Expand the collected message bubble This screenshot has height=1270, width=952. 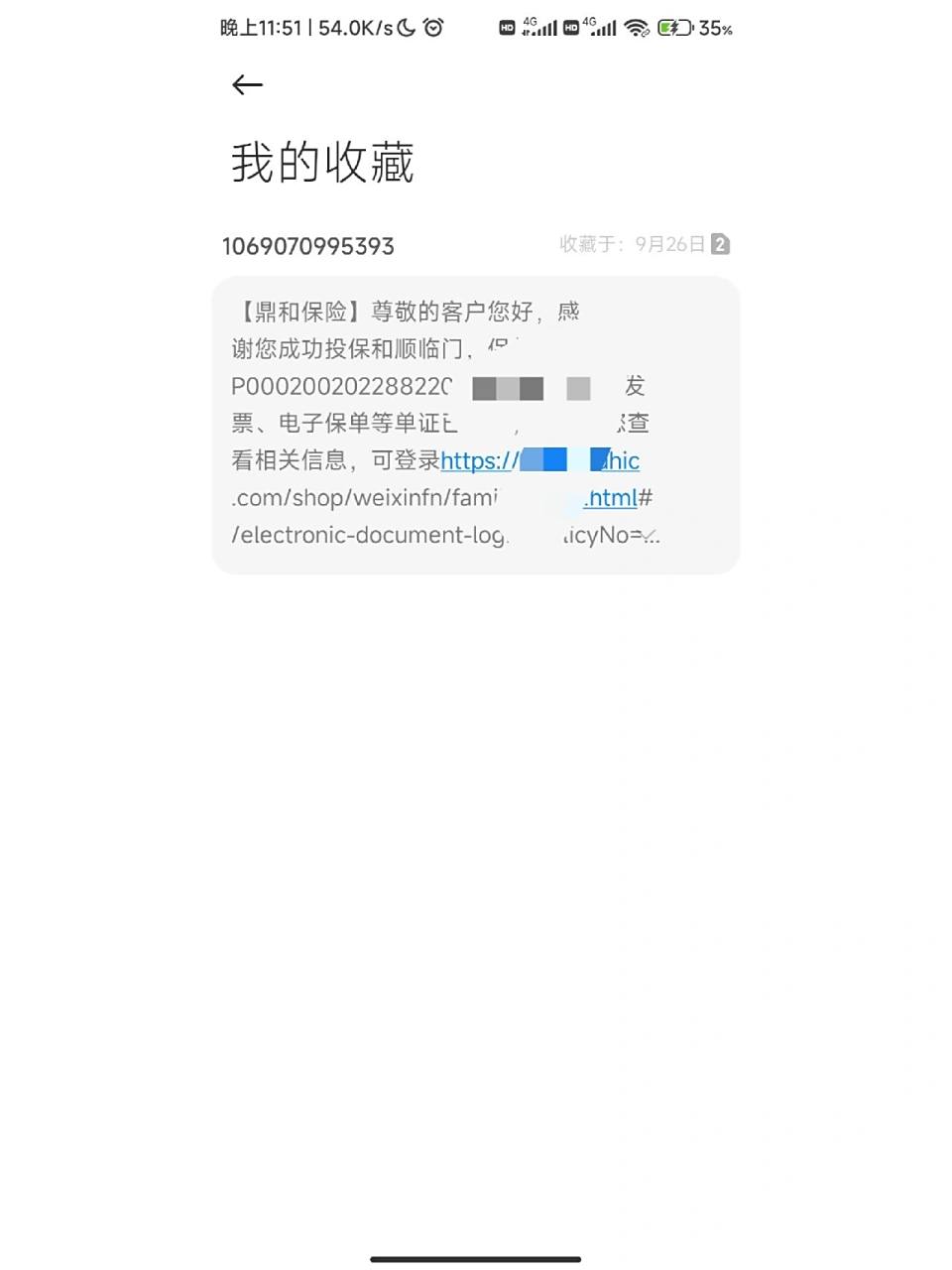(x=474, y=425)
